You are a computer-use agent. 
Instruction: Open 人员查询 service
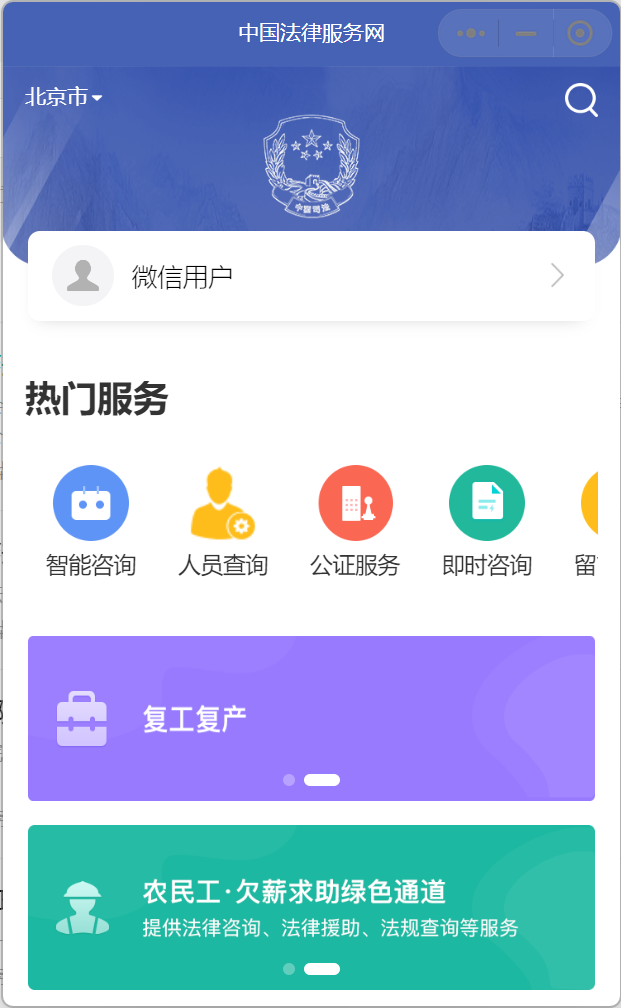tap(223, 521)
